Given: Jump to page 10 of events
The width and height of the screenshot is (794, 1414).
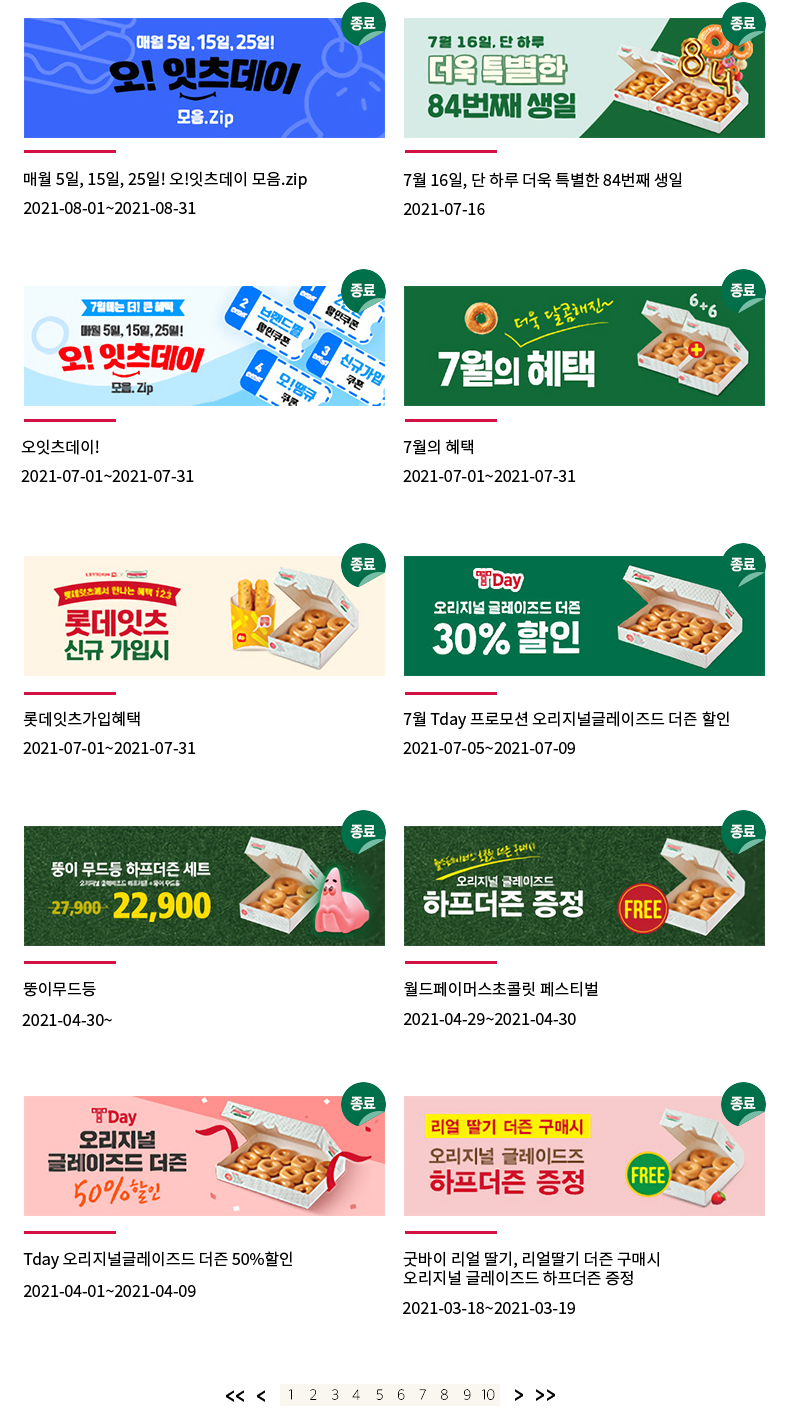Looking at the screenshot, I should tap(488, 1395).
